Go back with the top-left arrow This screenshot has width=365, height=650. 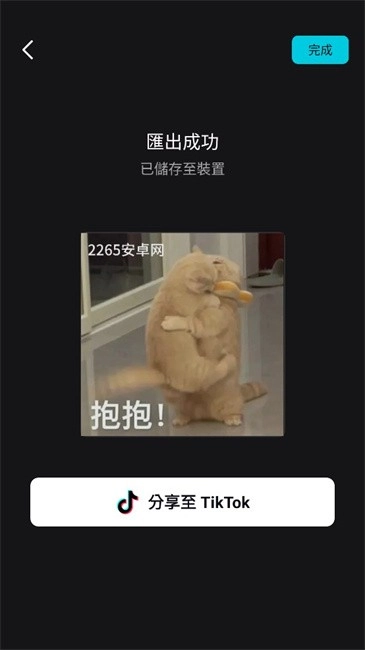tap(28, 50)
